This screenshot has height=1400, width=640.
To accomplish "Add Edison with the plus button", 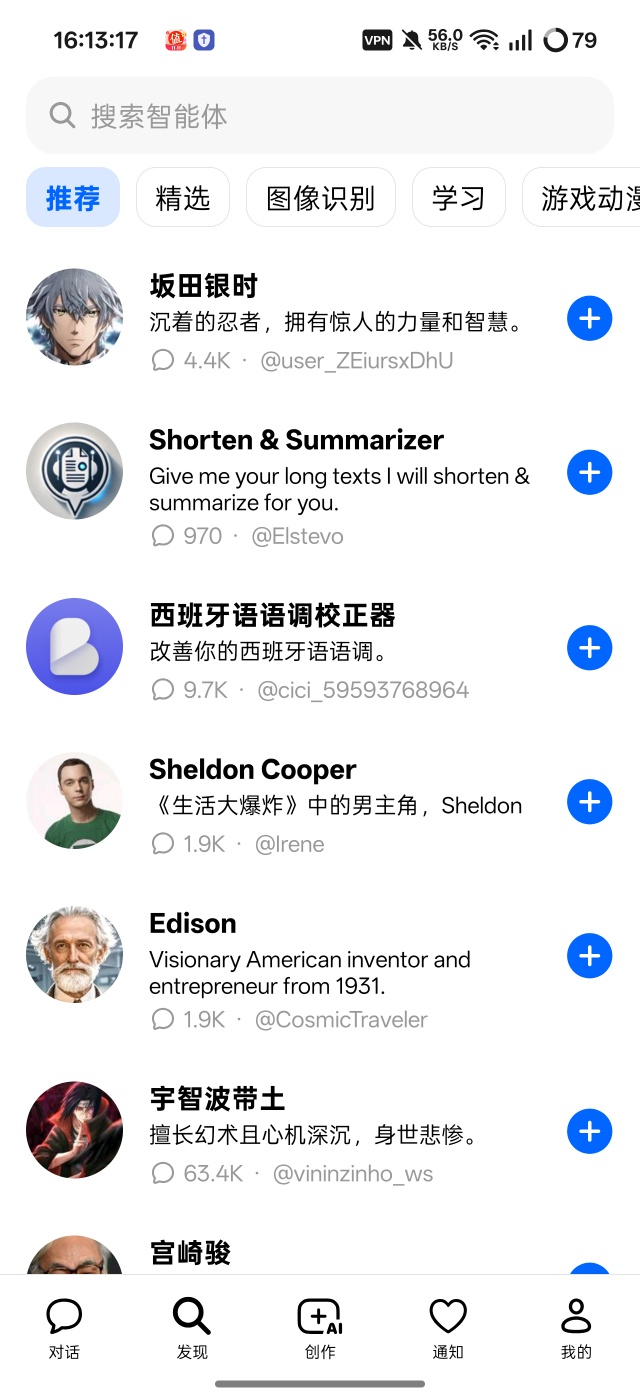I will [x=589, y=956].
